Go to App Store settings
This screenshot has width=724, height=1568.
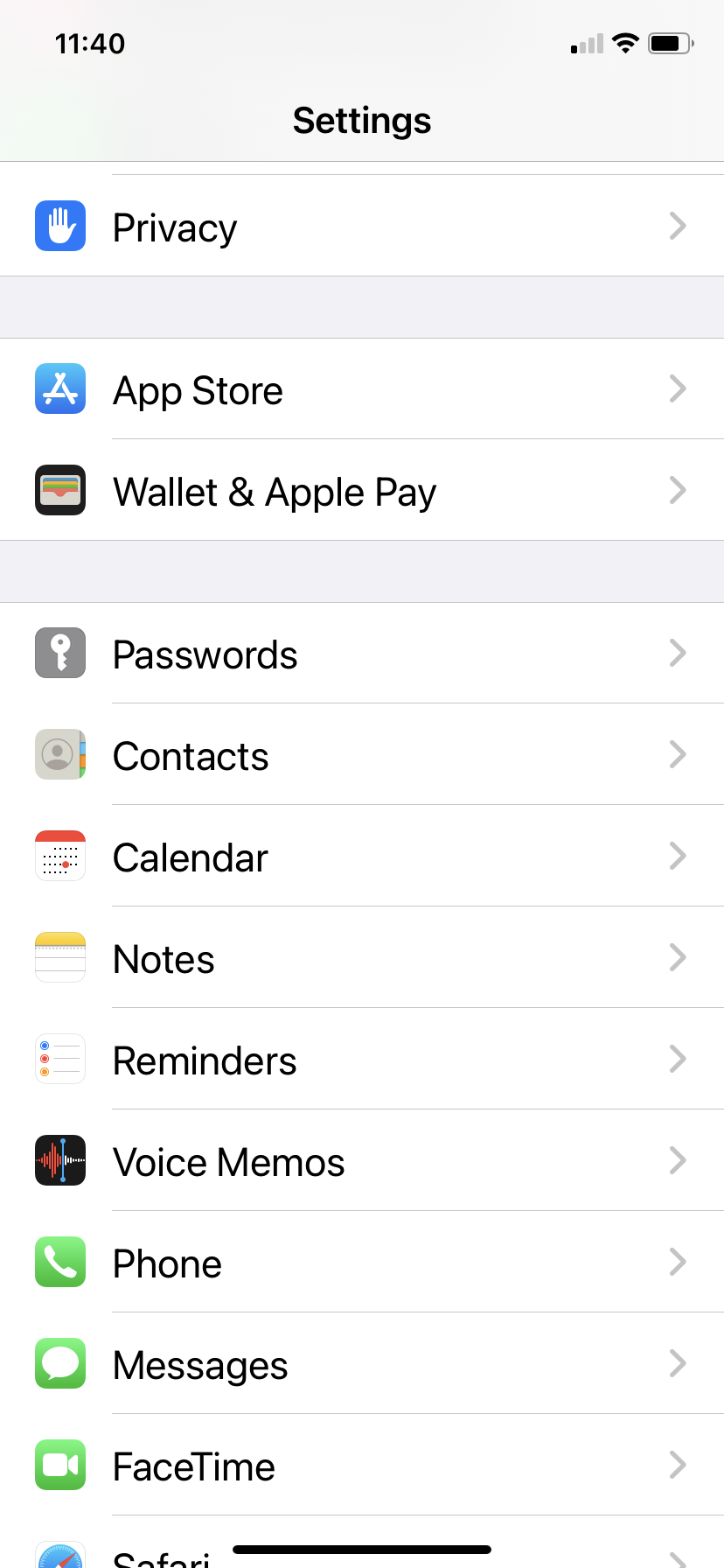[x=362, y=389]
